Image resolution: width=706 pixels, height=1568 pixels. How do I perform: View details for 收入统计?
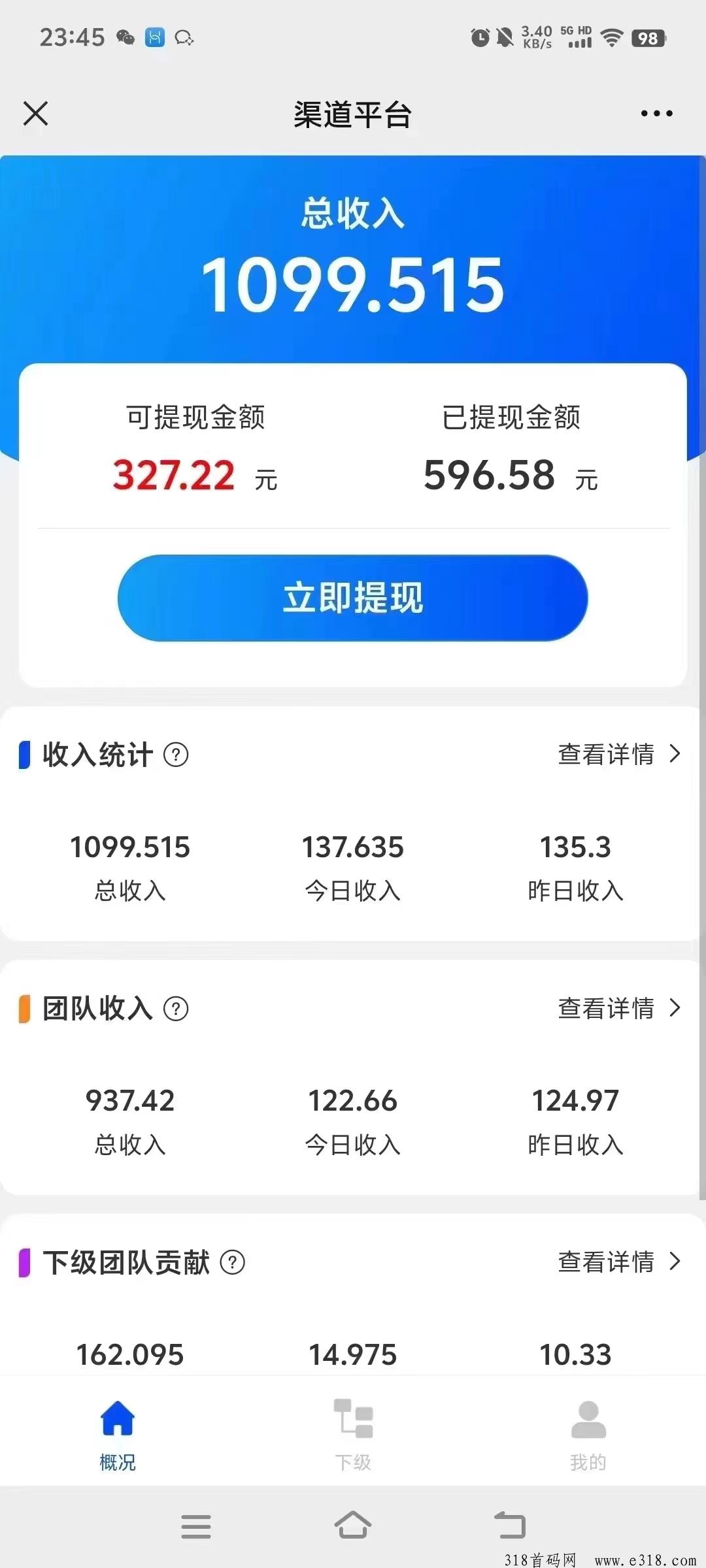coord(619,754)
